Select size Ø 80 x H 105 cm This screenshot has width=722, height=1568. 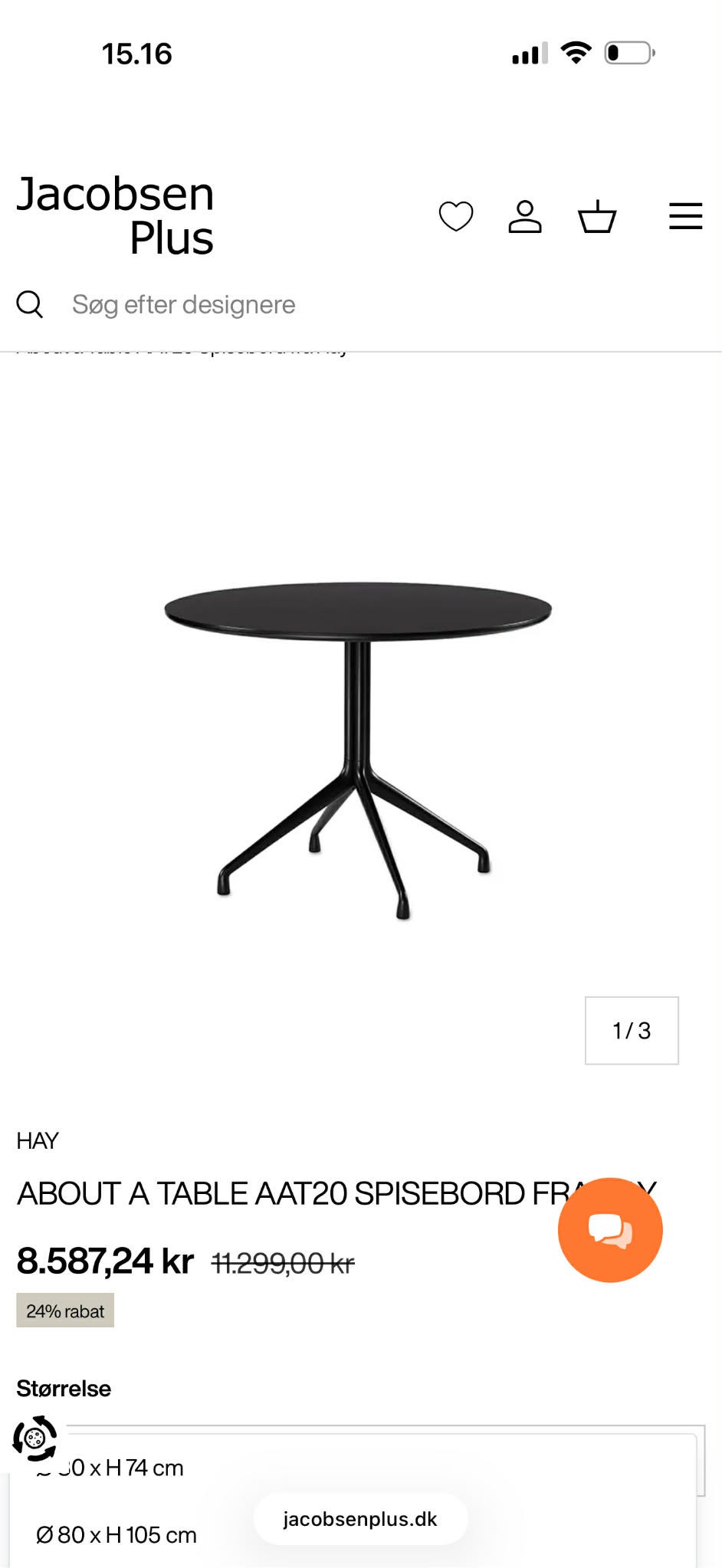click(117, 1535)
